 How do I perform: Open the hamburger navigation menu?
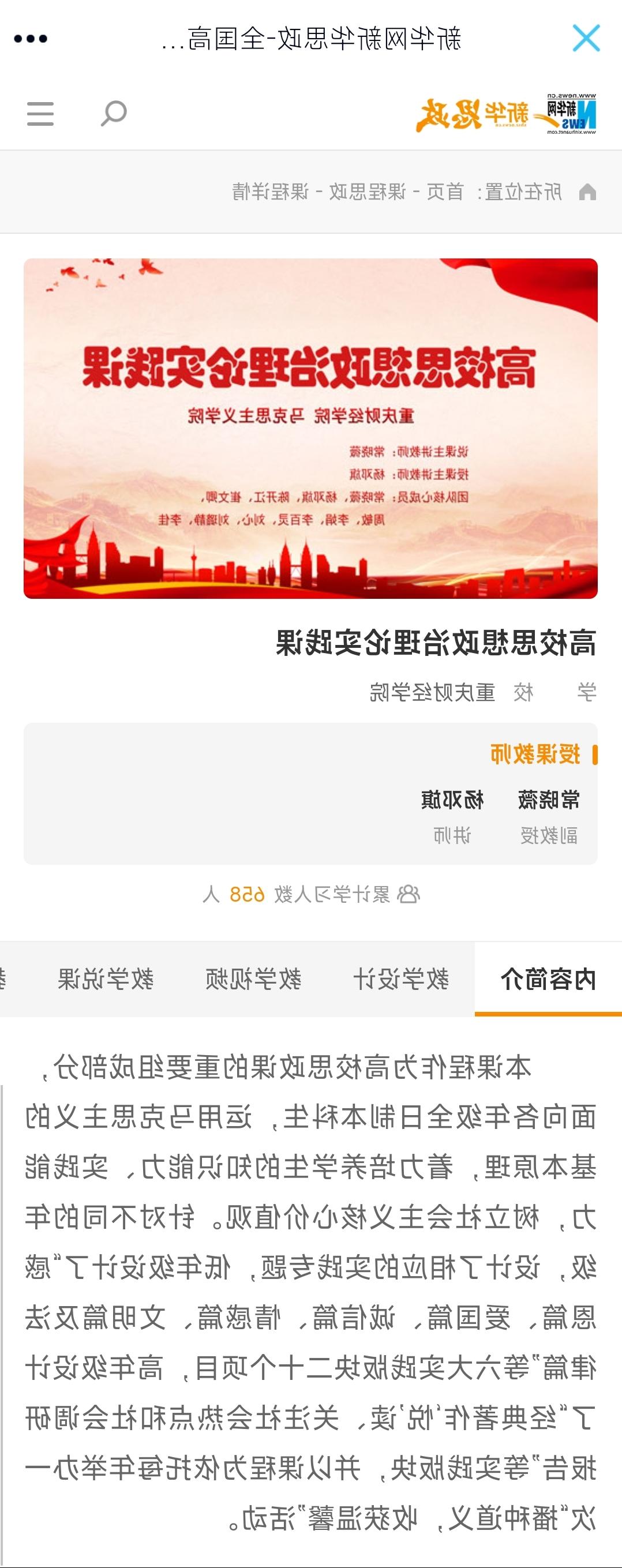(x=40, y=114)
